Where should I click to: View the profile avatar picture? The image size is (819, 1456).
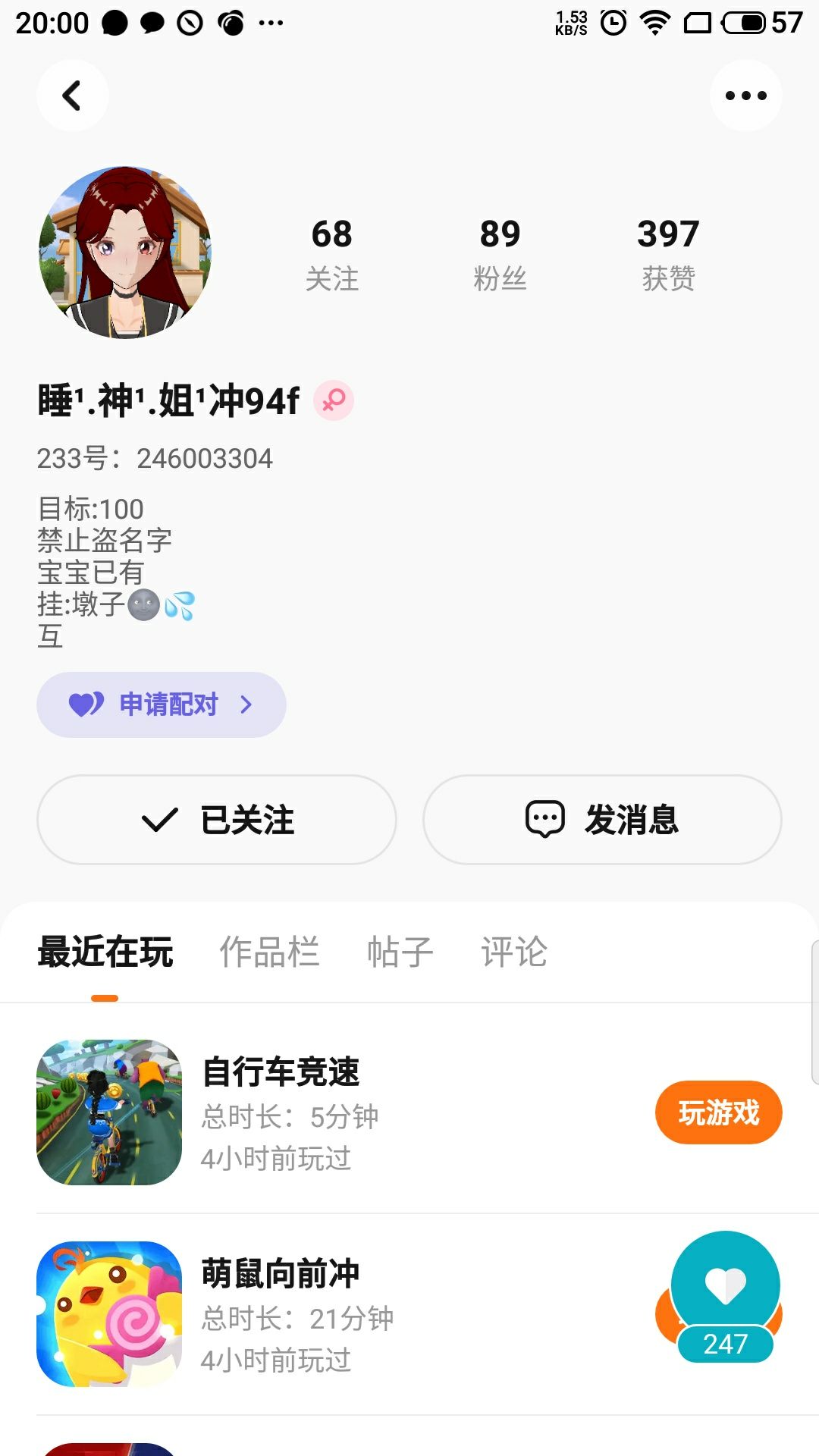[125, 253]
